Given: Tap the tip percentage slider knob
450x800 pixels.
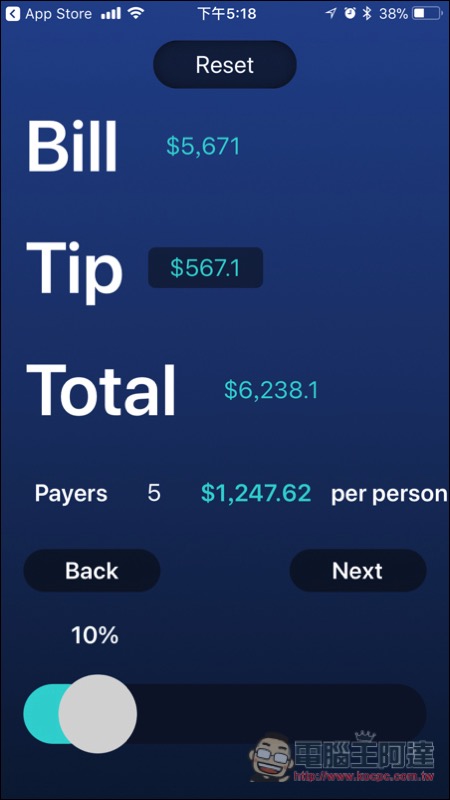Looking at the screenshot, I should [97, 714].
